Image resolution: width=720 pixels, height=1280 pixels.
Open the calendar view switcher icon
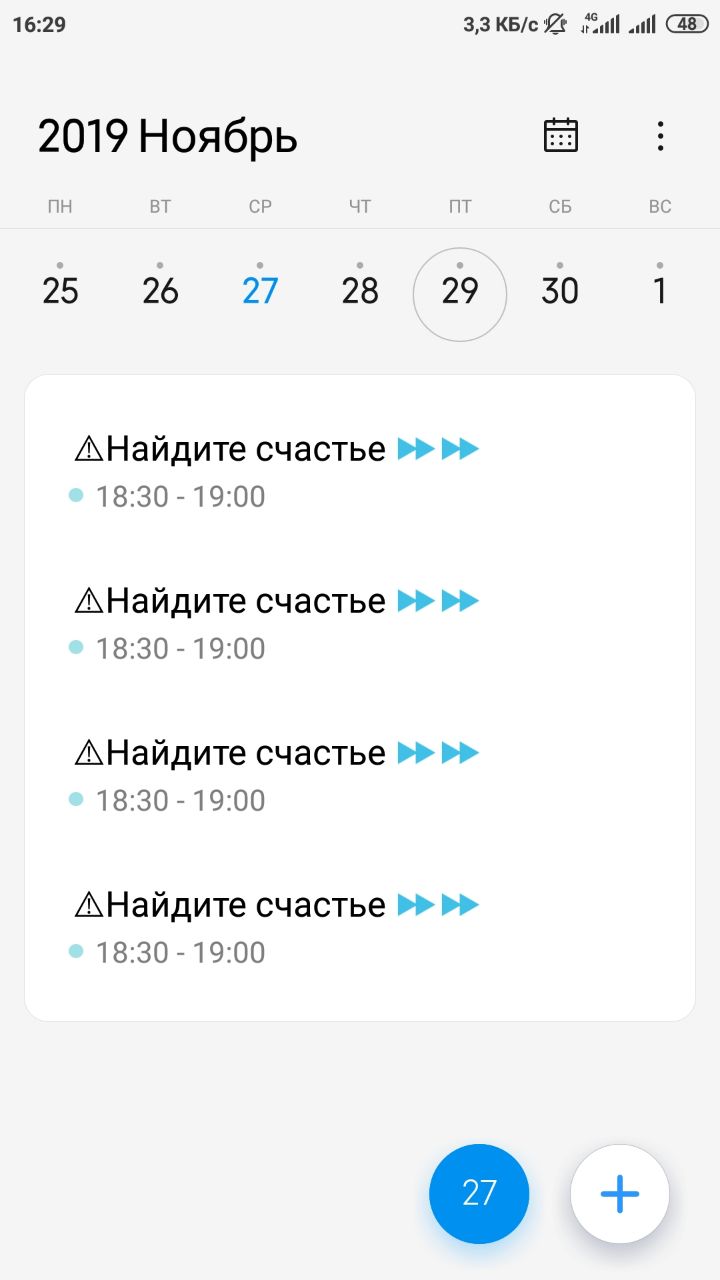(x=561, y=135)
